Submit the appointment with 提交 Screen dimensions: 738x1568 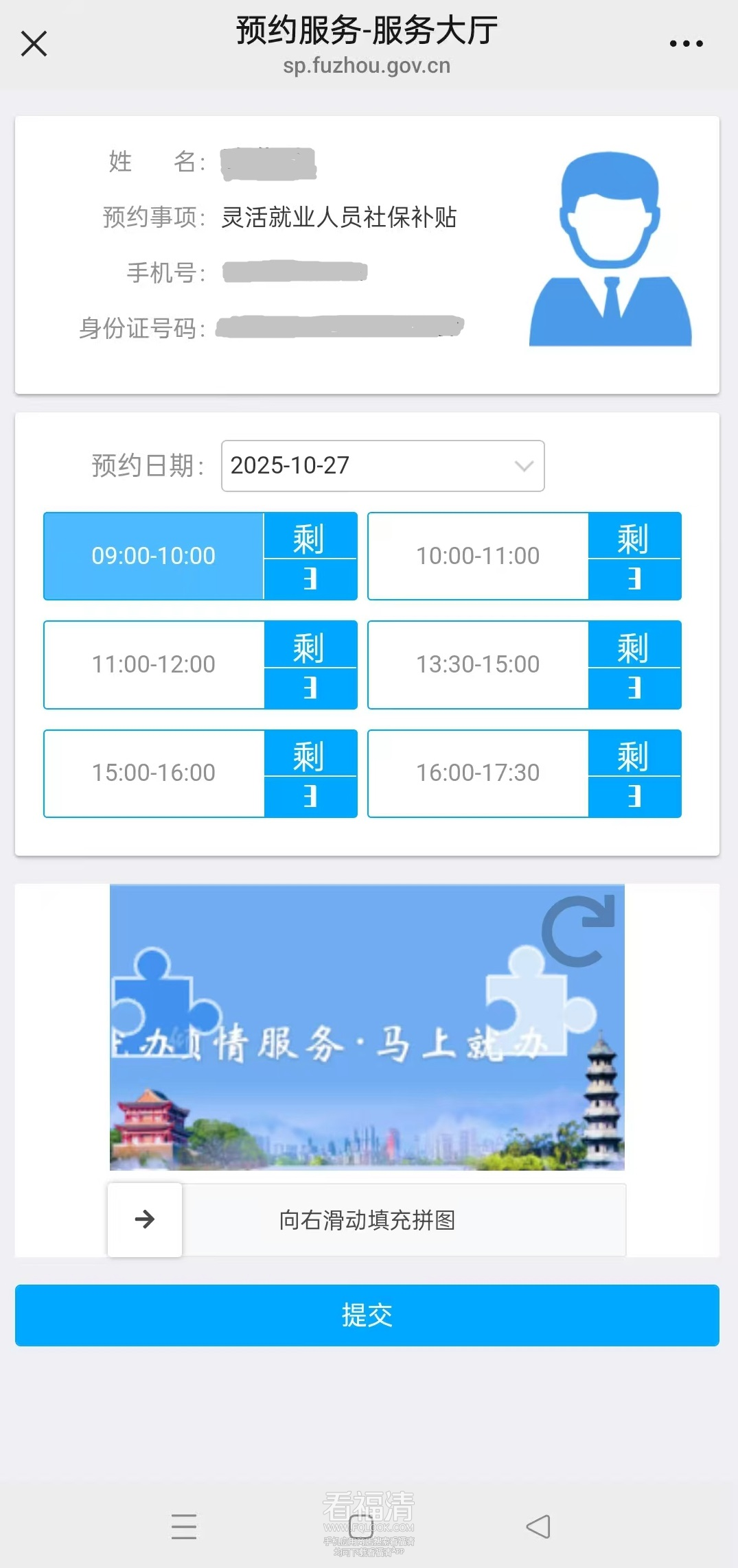(367, 1315)
